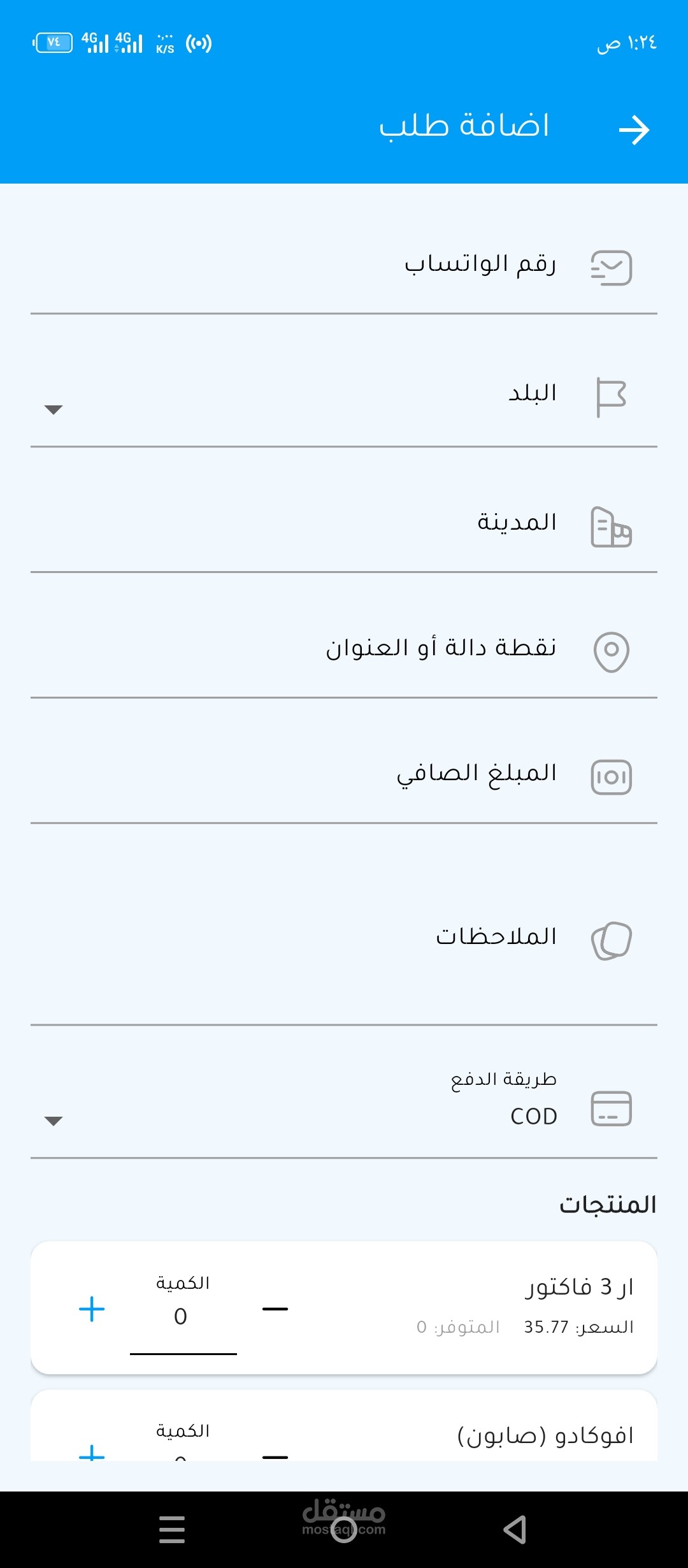Tap the system back button
The image size is (688, 1568).
[x=515, y=1529]
